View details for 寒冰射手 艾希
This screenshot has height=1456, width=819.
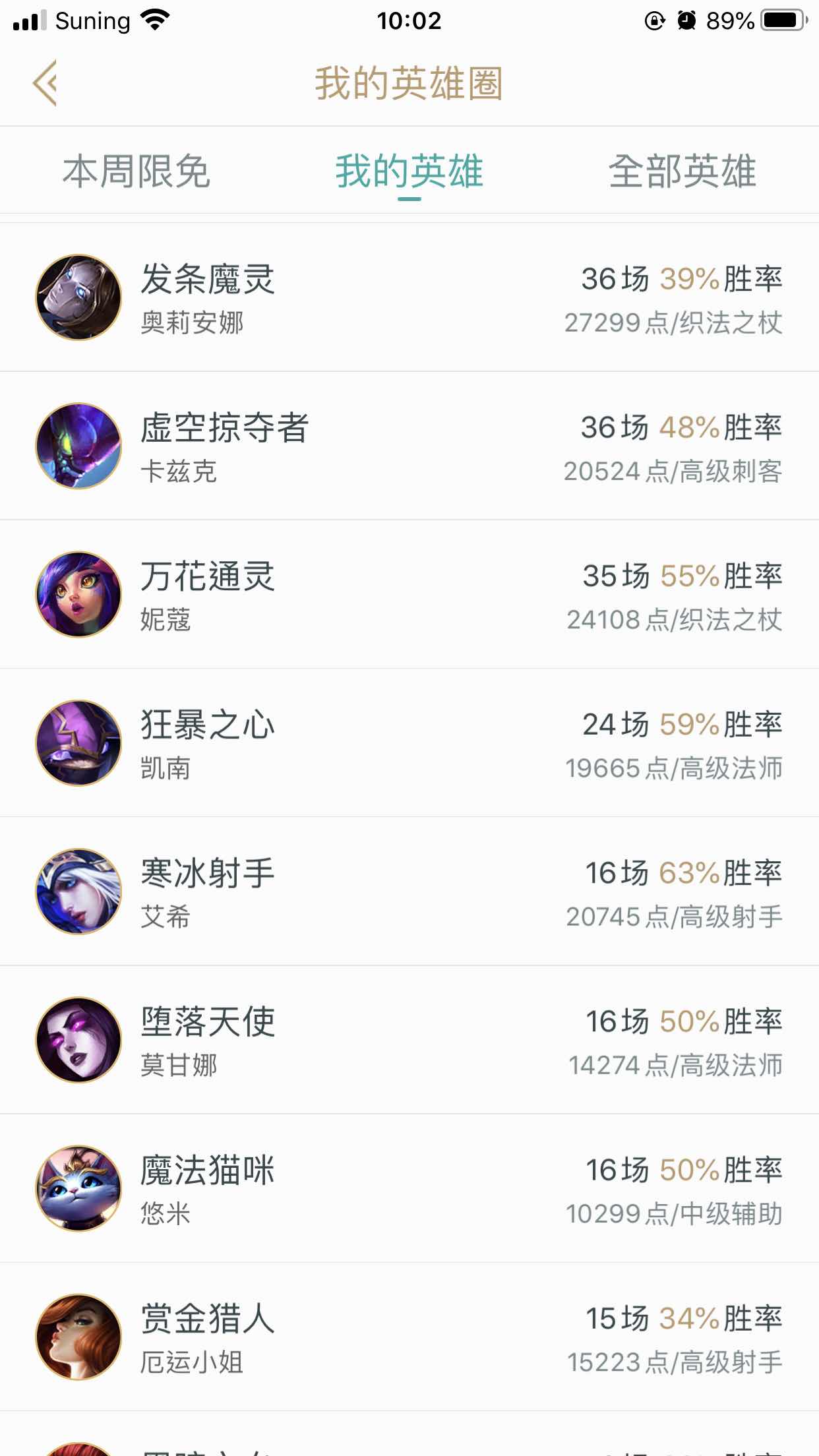[x=409, y=892]
